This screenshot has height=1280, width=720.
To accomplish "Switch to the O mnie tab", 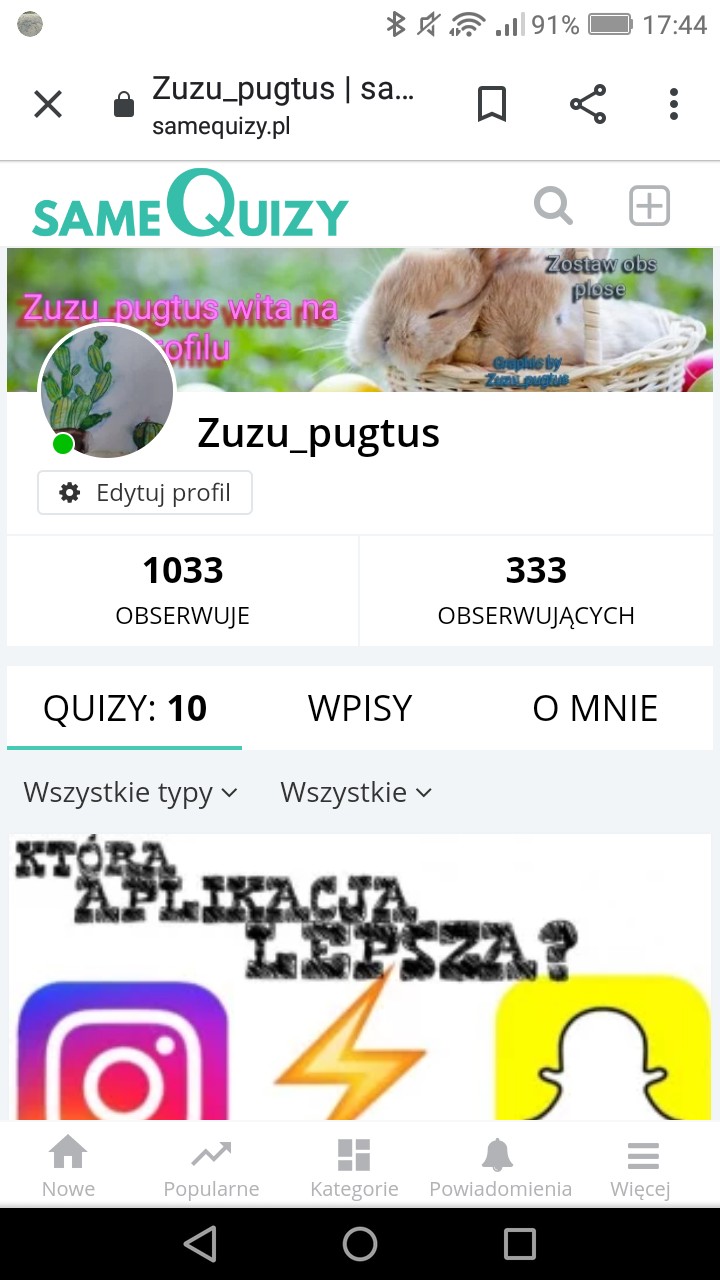I will point(595,708).
